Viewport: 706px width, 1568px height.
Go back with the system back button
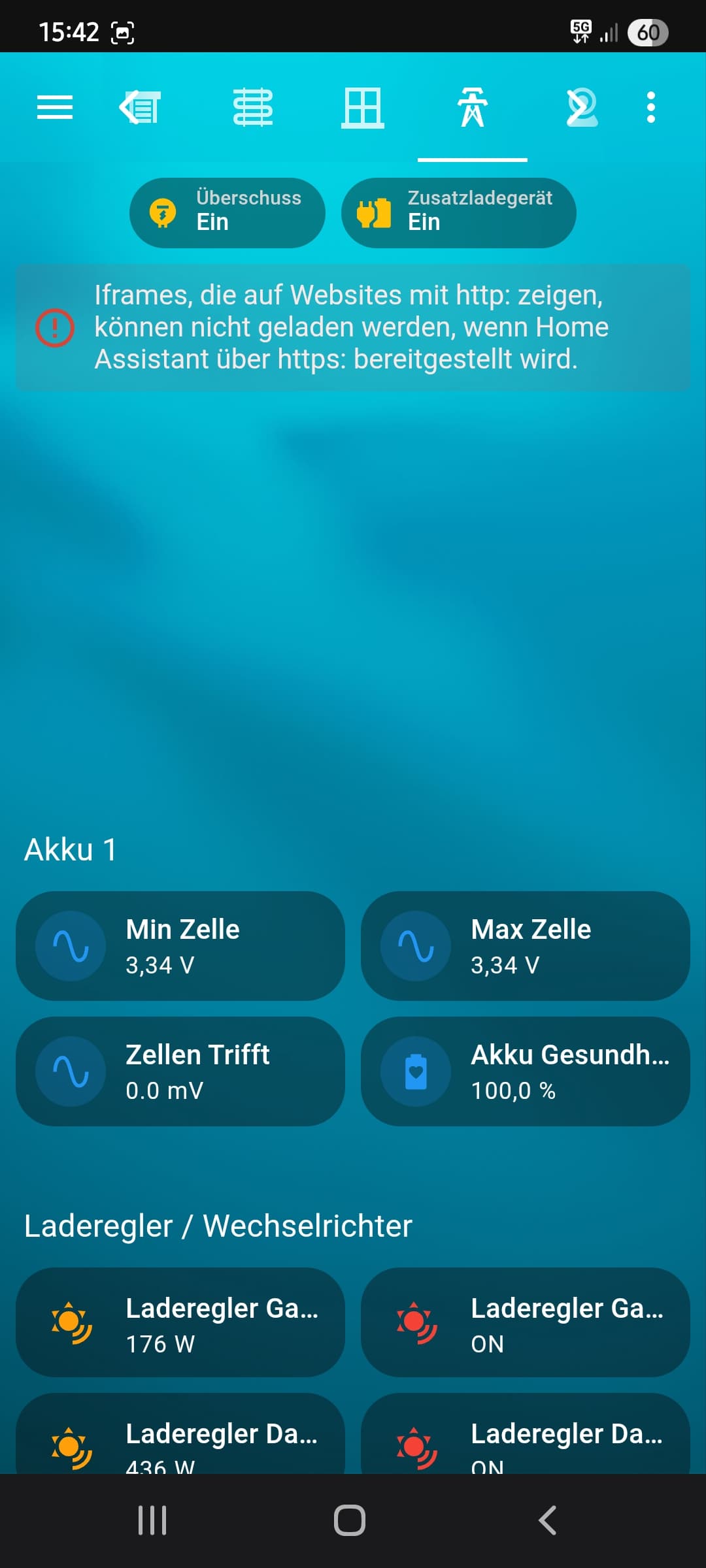pos(548,1520)
